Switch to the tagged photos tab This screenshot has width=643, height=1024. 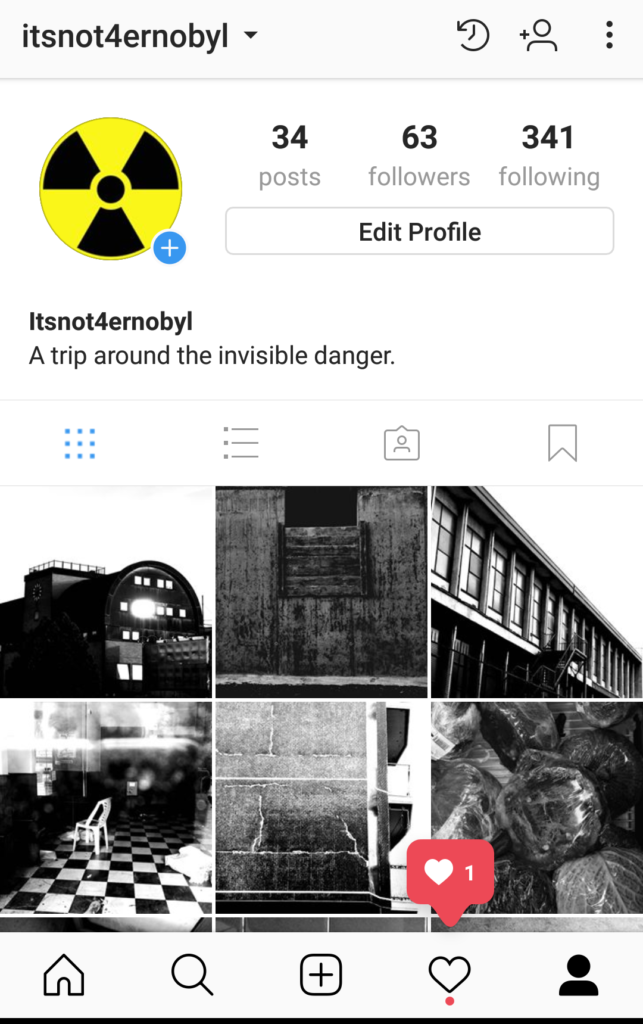(401, 443)
